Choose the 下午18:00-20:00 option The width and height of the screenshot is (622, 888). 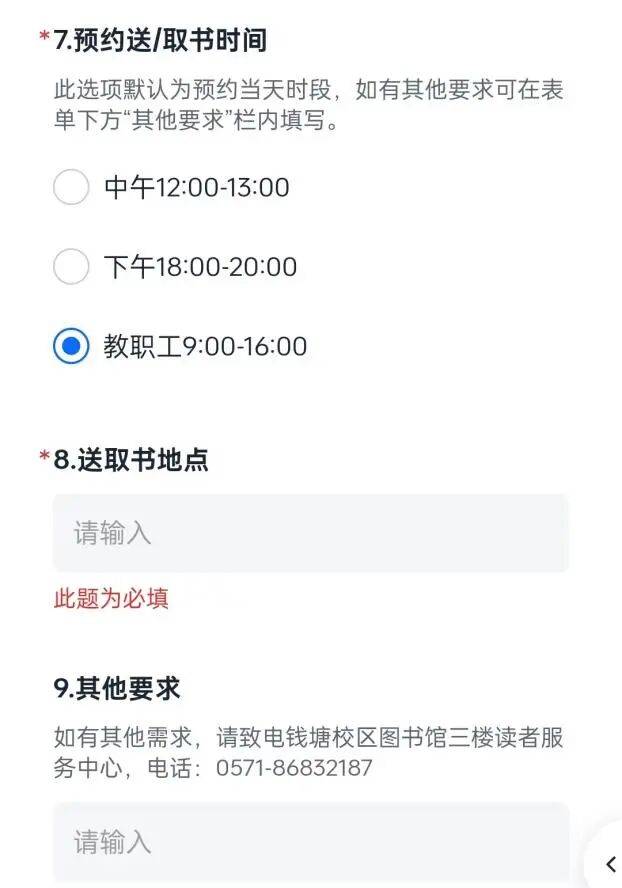[71, 267]
